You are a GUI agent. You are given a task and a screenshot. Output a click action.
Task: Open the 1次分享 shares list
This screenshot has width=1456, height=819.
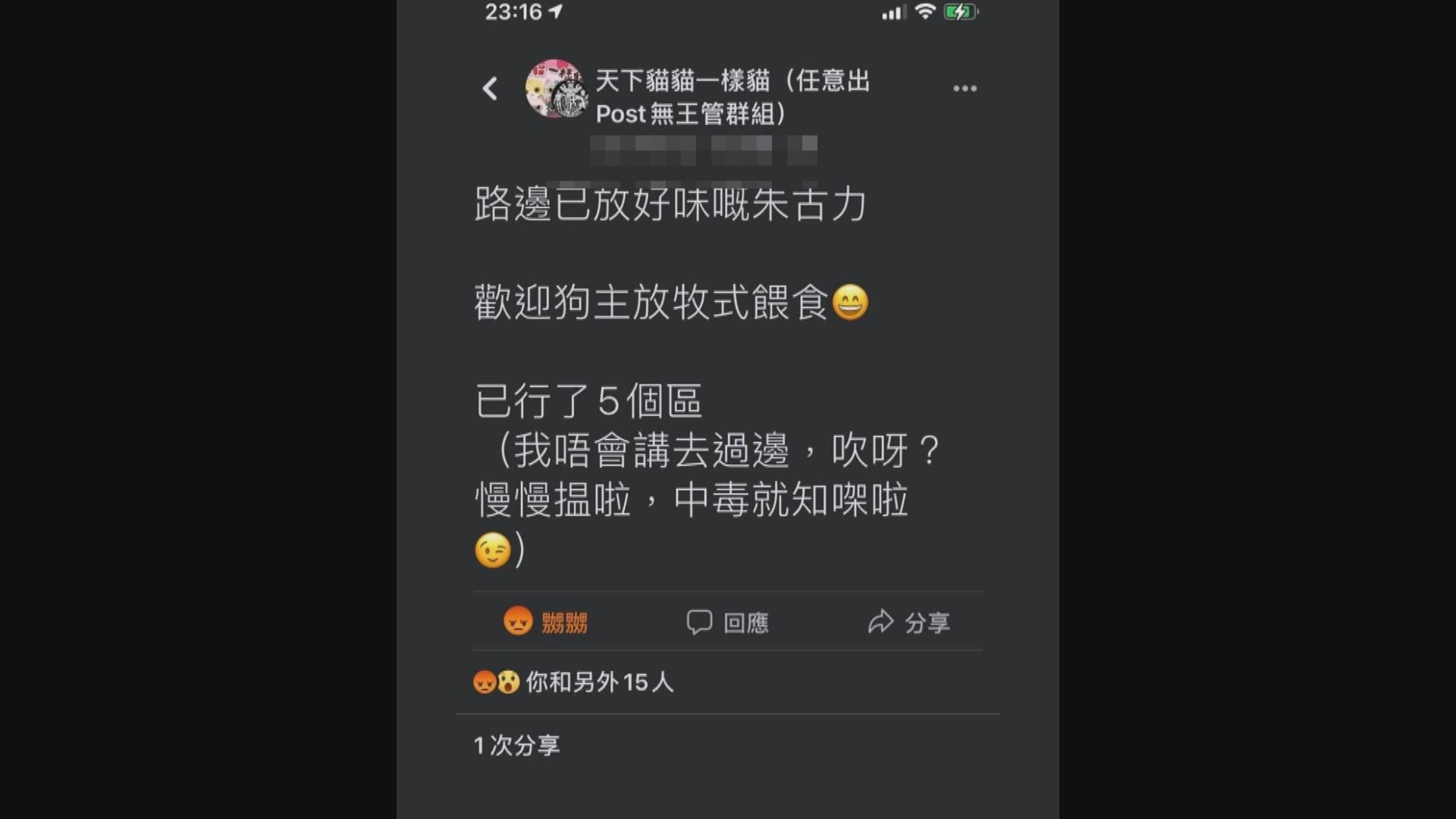coord(516,745)
